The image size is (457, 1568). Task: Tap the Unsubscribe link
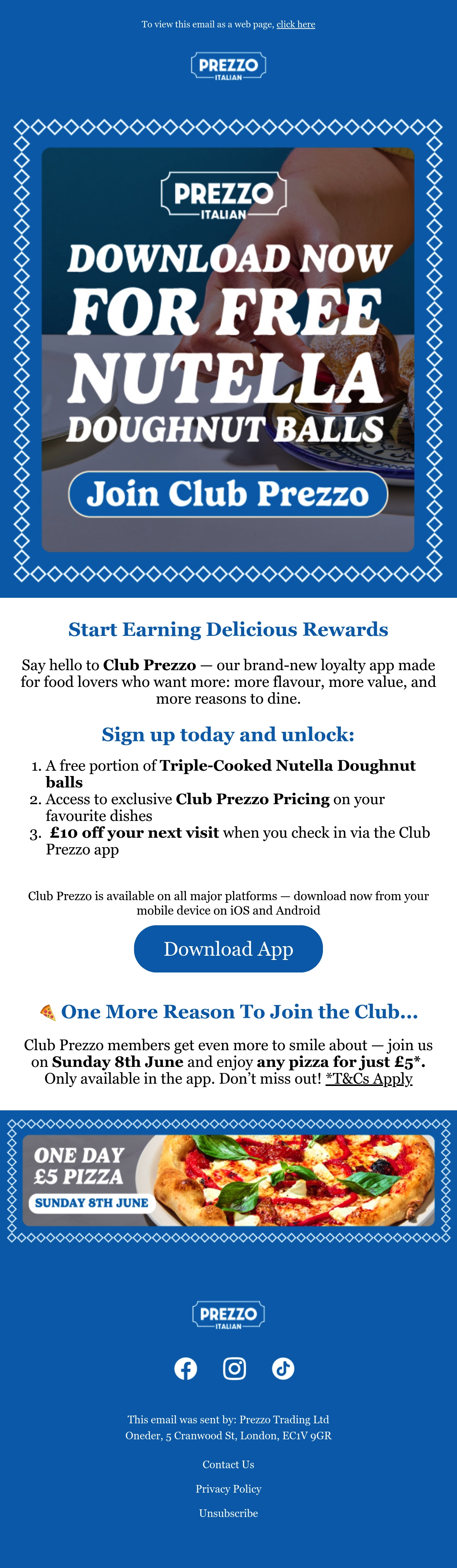[x=228, y=1513]
